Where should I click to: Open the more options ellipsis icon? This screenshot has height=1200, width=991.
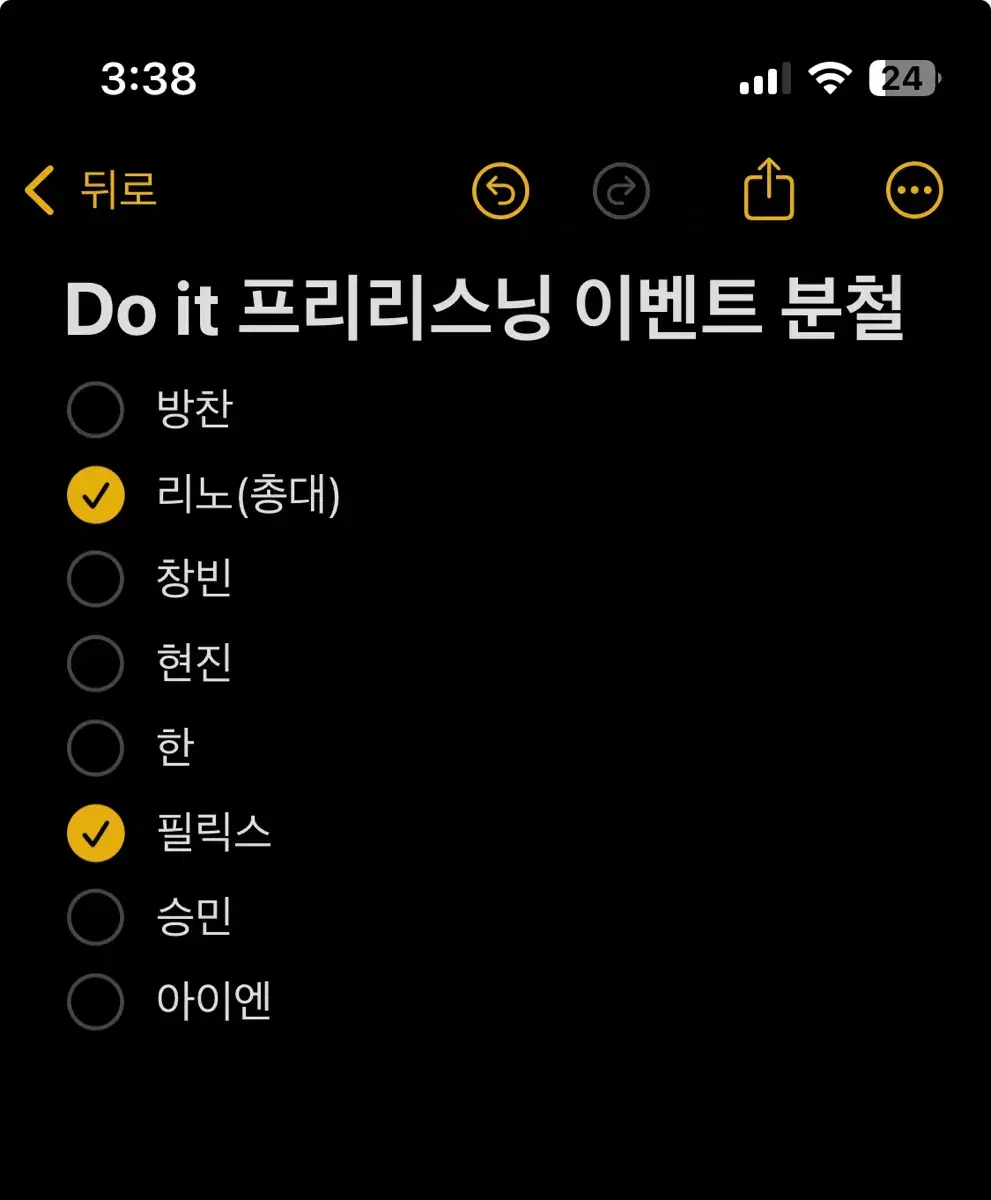pyautogui.click(x=913, y=190)
